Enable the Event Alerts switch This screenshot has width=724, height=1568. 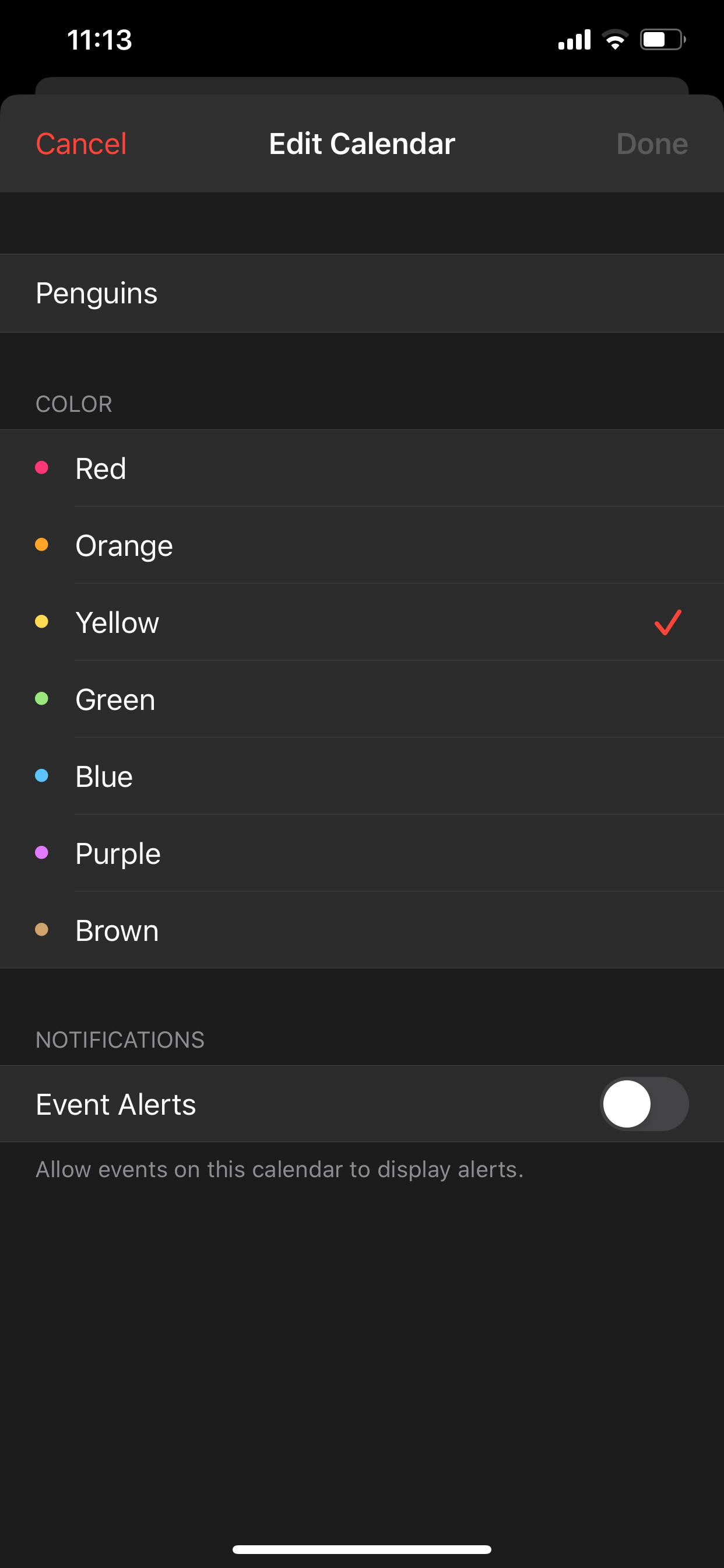[x=644, y=1104]
